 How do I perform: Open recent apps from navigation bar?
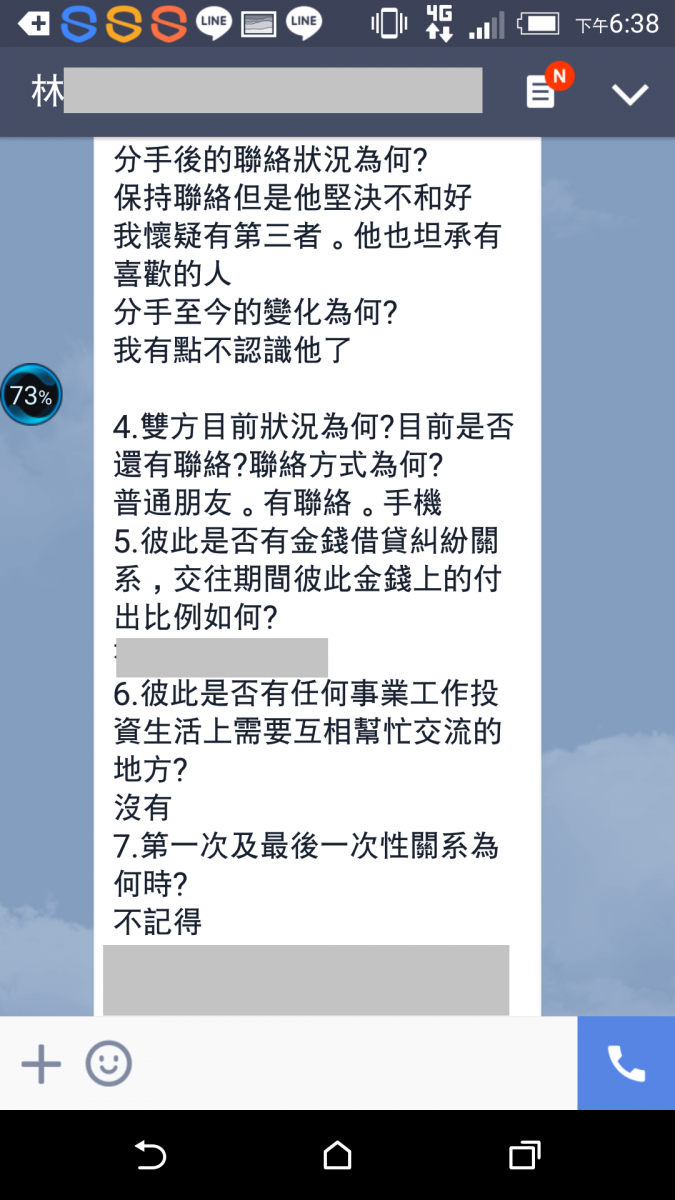pyautogui.click(x=524, y=1156)
